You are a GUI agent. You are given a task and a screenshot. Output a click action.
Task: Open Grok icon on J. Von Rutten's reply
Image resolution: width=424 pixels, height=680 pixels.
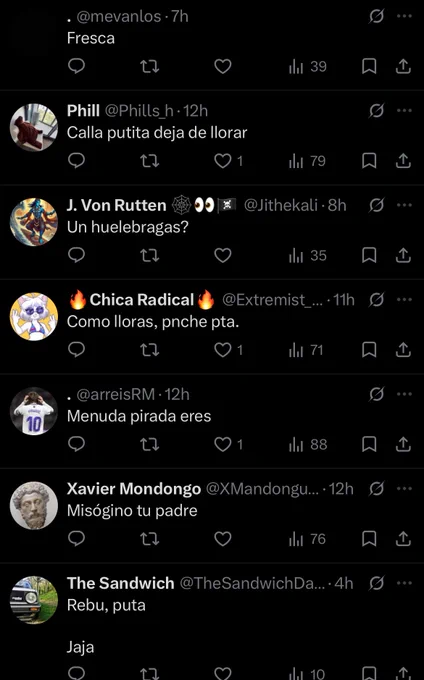click(376, 205)
